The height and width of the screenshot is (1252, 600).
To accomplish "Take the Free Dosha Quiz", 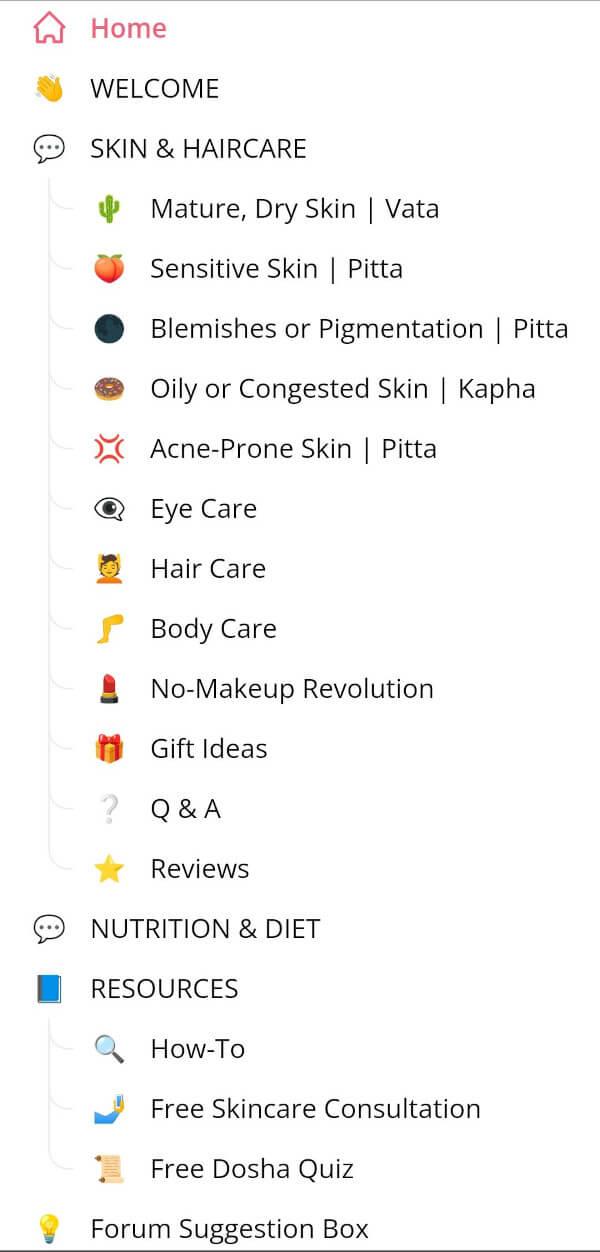I will [252, 1168].
